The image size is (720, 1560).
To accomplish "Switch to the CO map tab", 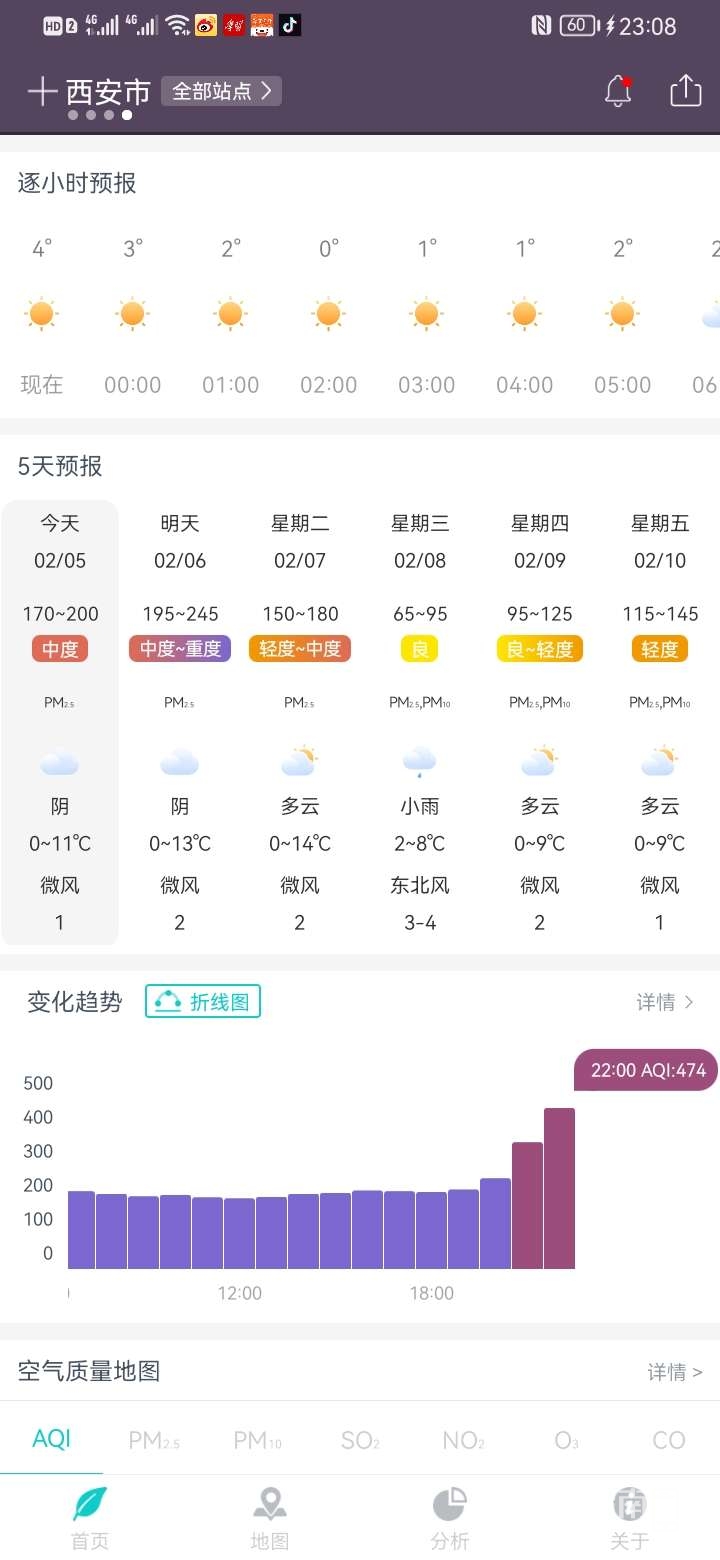I will (668, 1440).
